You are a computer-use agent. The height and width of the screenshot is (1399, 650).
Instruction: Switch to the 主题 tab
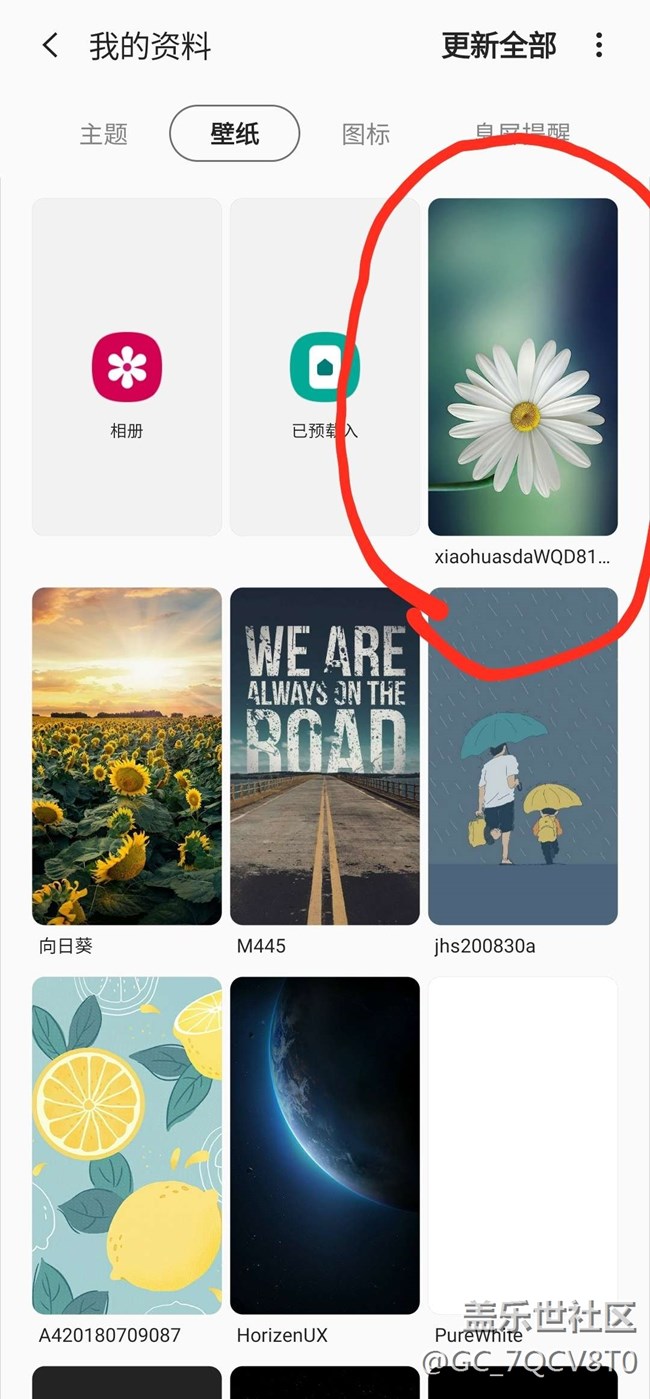click(x=104, y=134)
